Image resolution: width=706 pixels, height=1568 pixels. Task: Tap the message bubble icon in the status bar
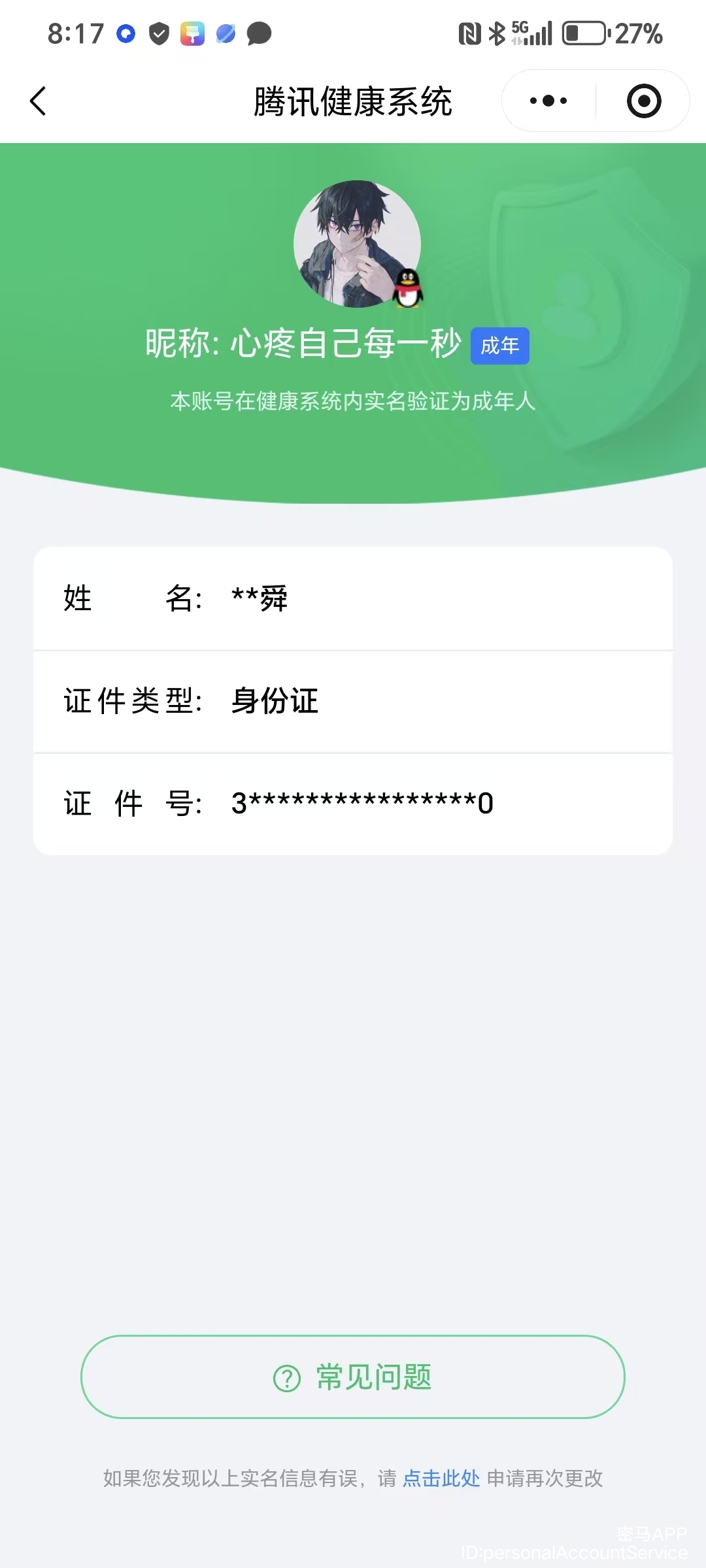(x=256, y=33)
